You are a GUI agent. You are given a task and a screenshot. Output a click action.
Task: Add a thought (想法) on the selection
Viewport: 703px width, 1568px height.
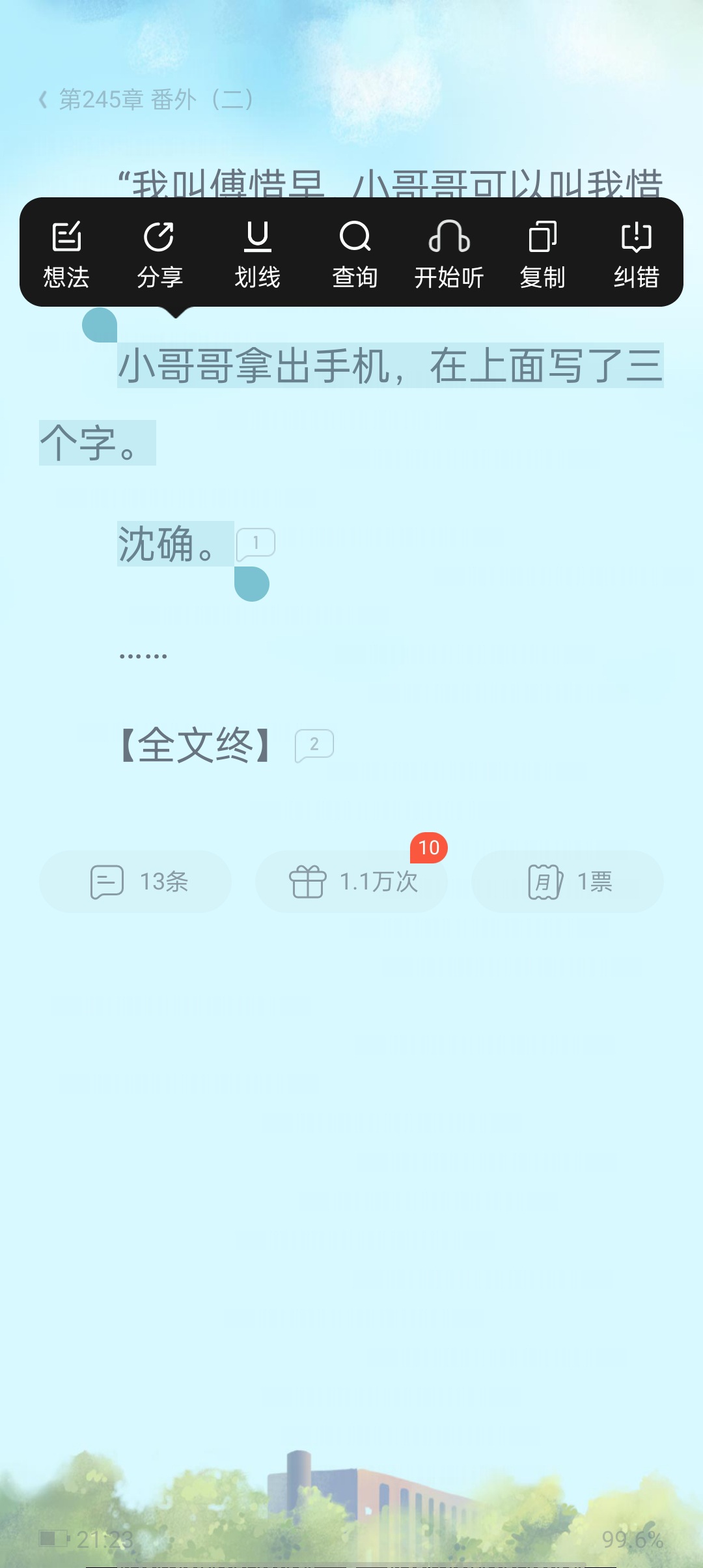coord(66,253)
